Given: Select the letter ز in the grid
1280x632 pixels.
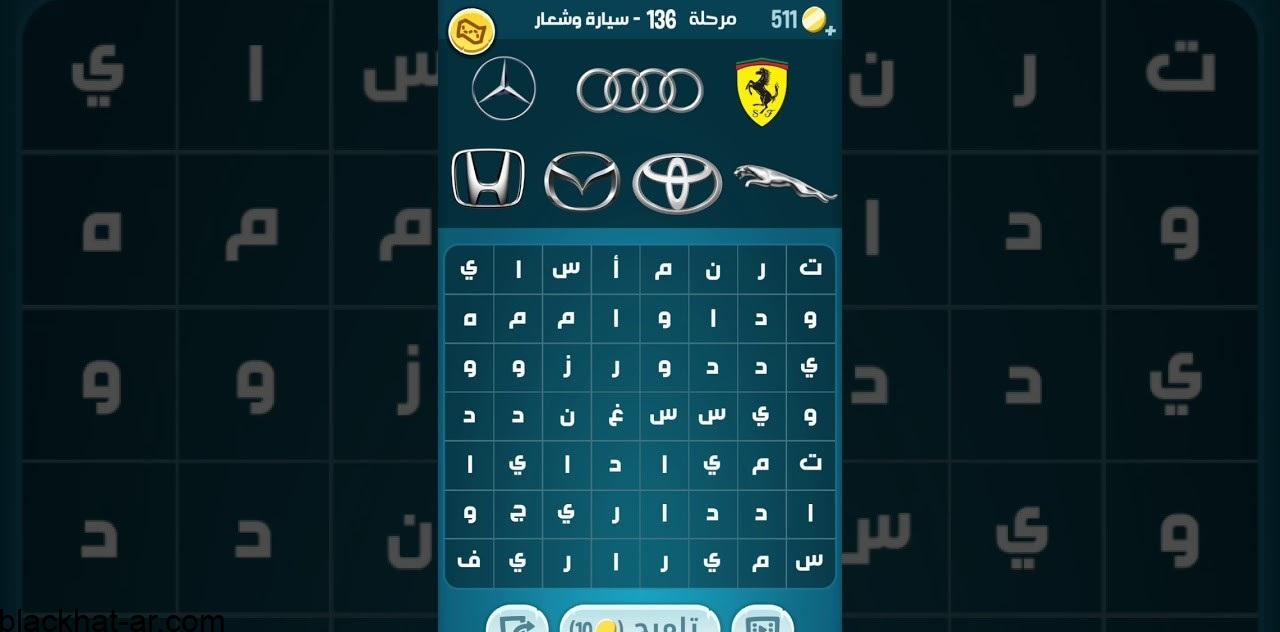Looking at the screenshot, I should click(567, 367).
